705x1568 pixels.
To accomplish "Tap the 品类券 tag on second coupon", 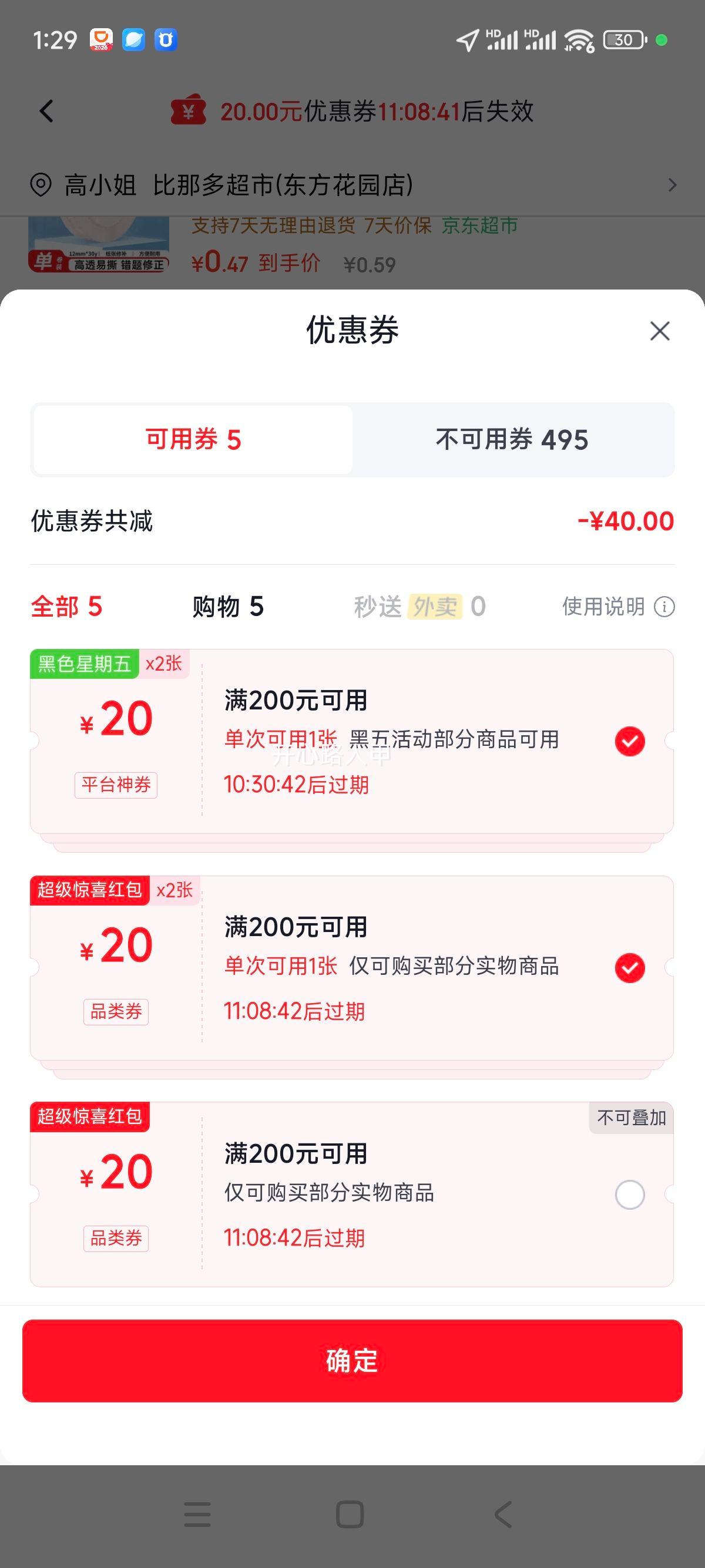I will pos(116,1012).
